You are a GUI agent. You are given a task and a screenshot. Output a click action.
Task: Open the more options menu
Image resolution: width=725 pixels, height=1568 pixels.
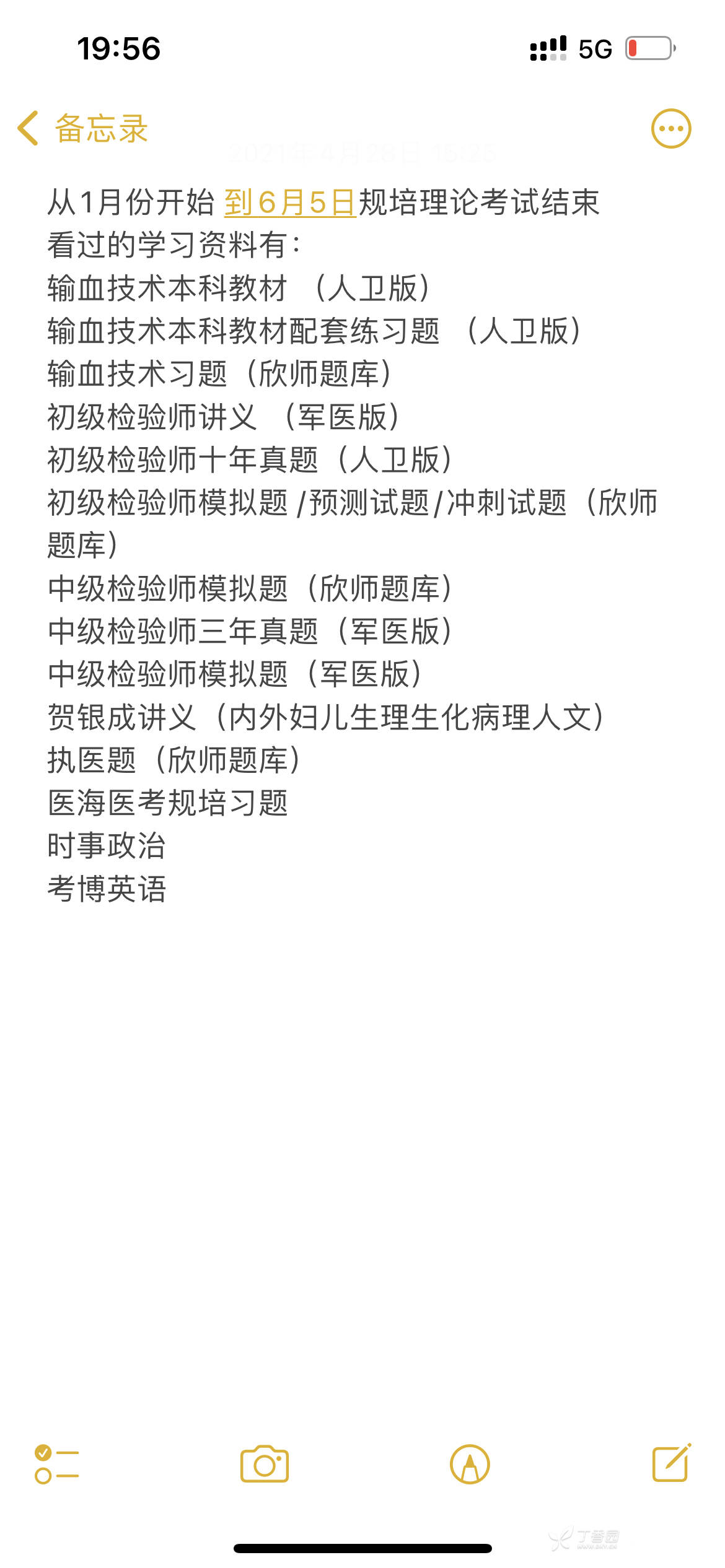670,129
